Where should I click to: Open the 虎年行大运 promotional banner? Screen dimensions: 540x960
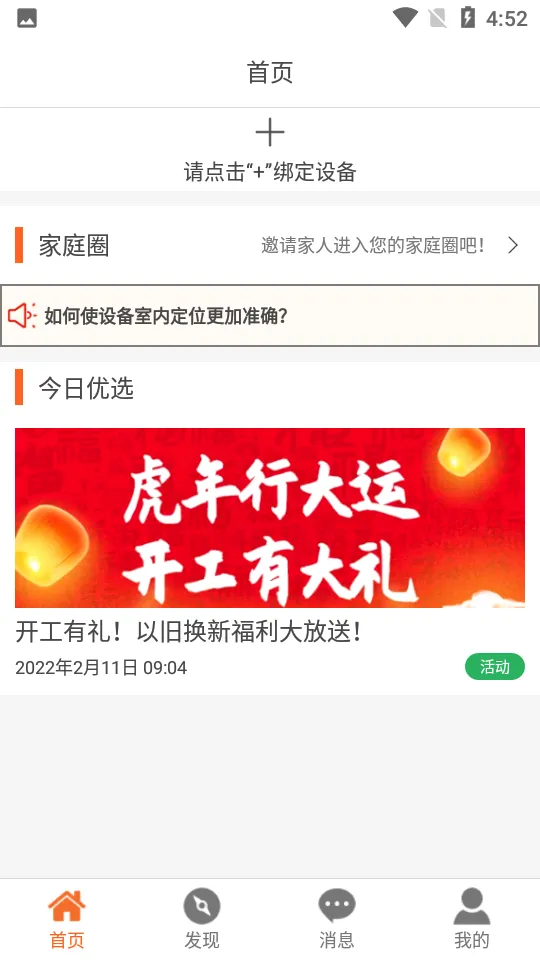[270, 517]
